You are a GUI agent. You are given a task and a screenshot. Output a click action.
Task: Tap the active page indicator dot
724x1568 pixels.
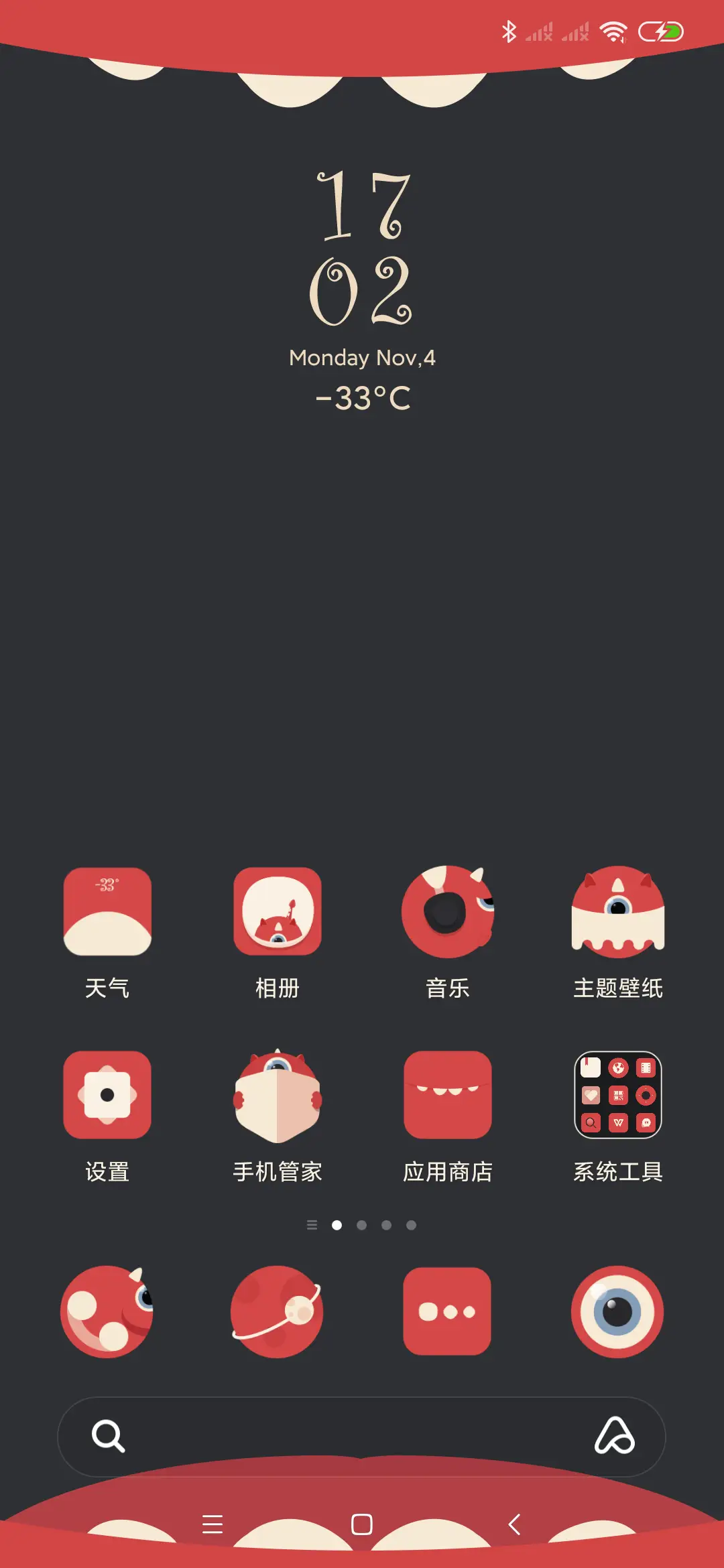coord(337,1224)
